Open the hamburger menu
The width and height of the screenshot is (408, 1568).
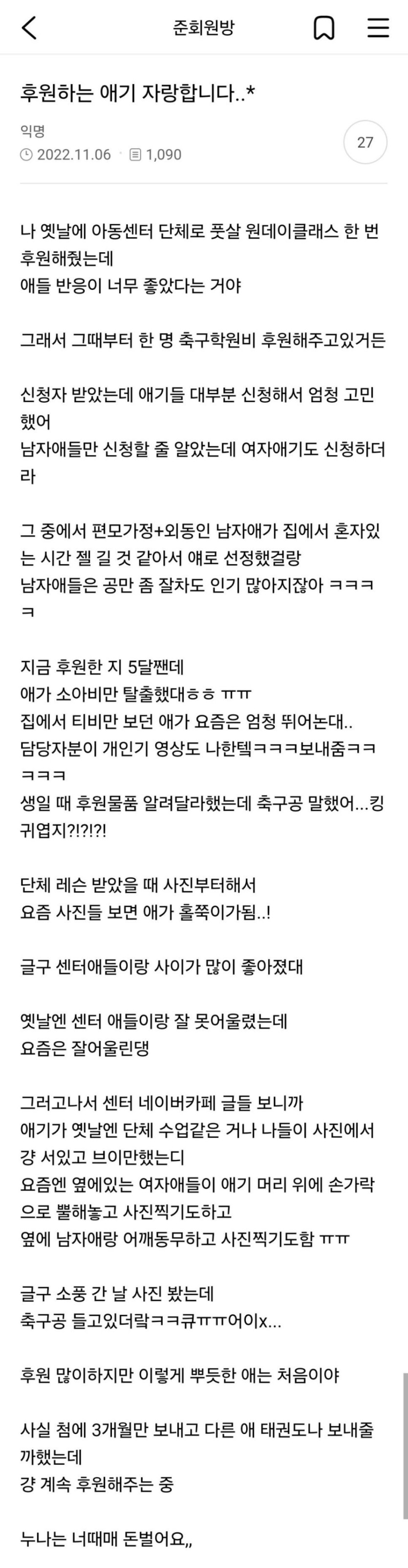point(378,27)
